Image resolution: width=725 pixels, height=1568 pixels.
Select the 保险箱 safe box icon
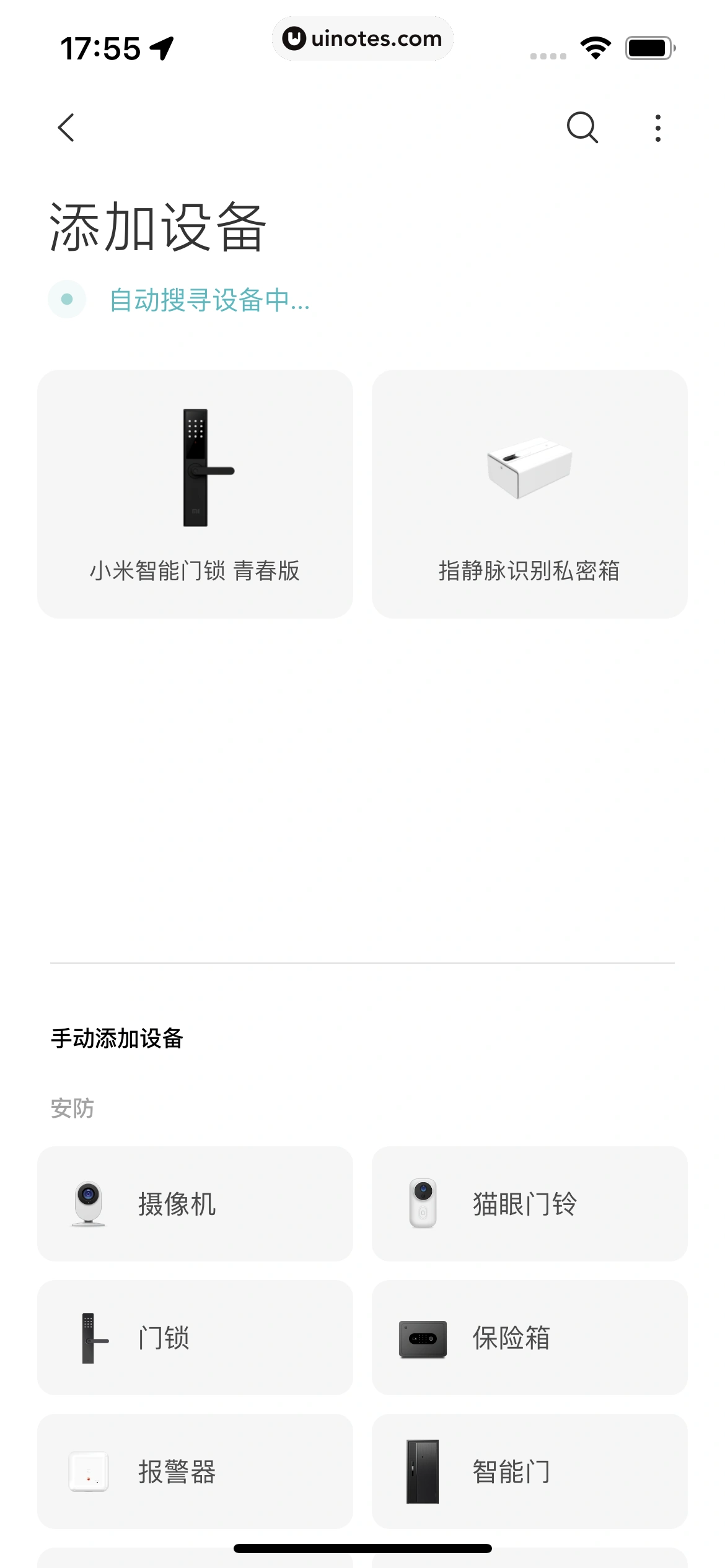423,1338
